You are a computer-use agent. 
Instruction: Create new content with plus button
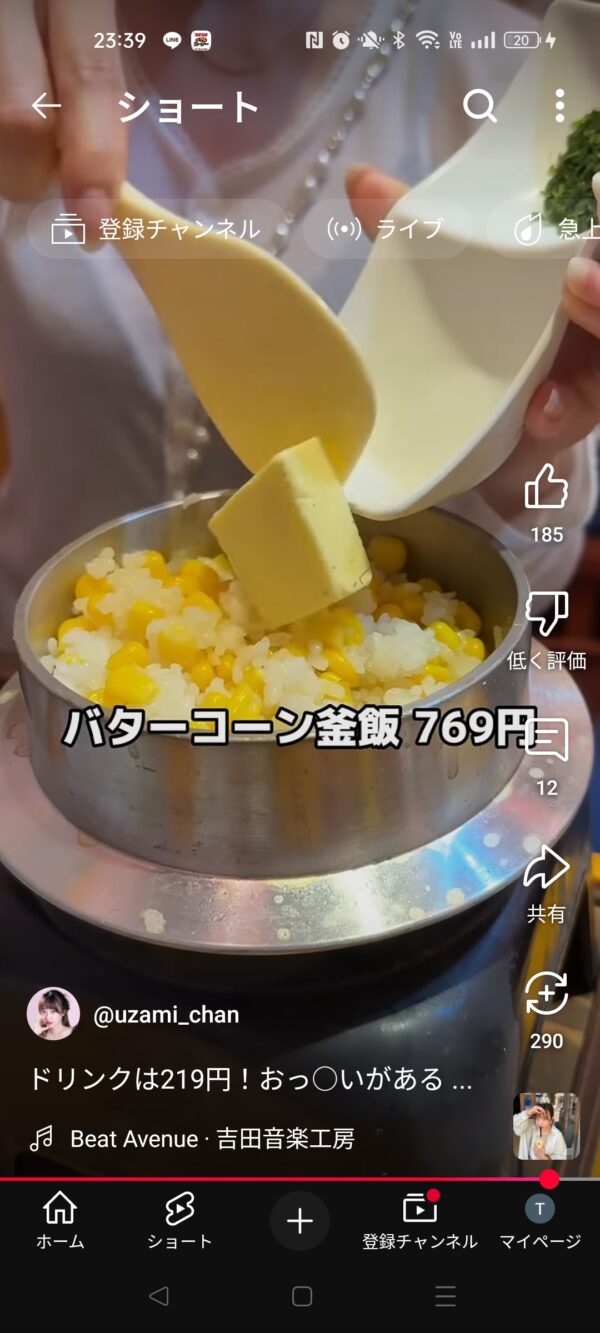(x=300, y=1221)
